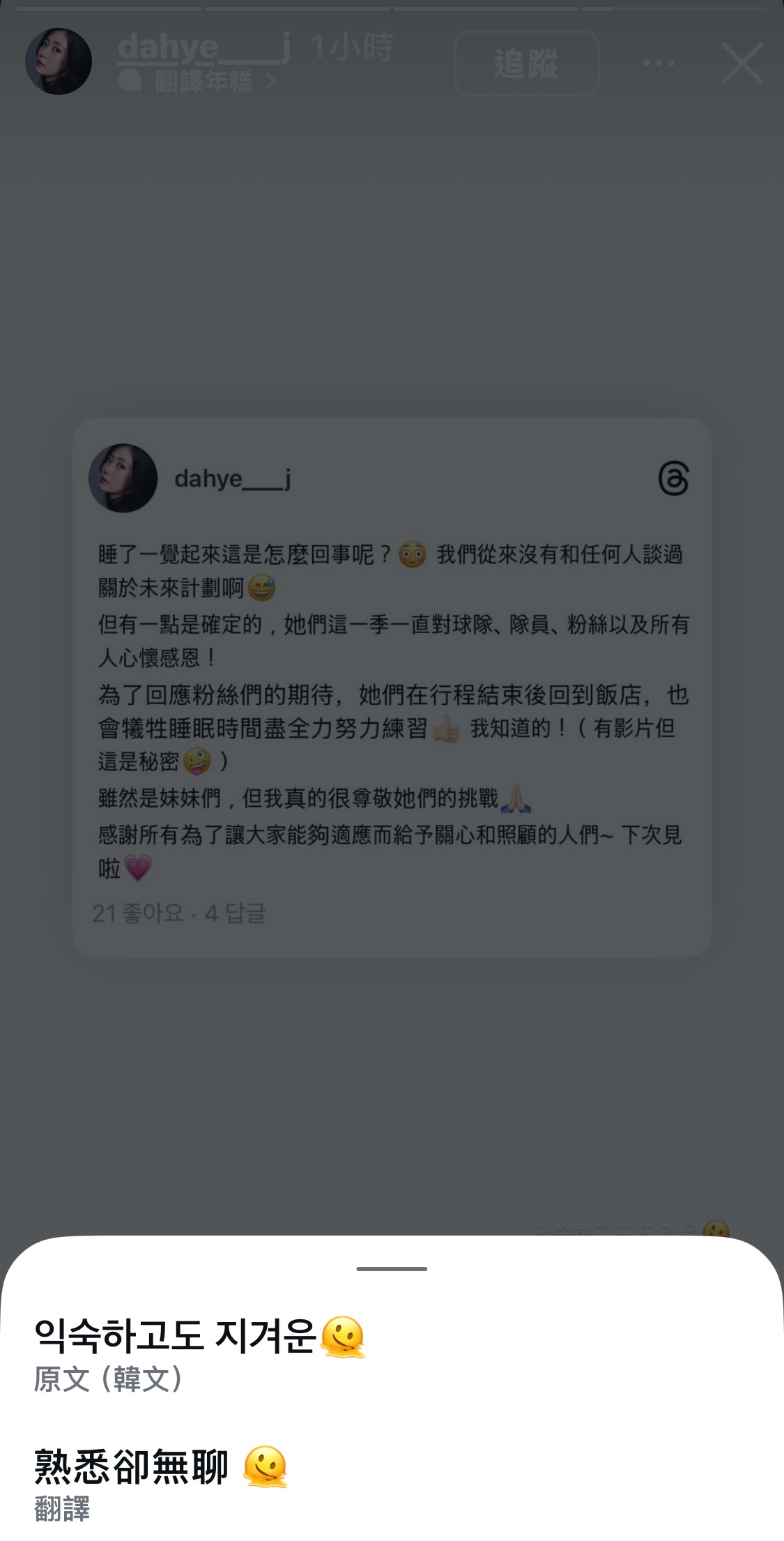Open the 翻譯年糕 translation link
Image resolution: width=784 pixels, height=1541 pixels.
tap(197, 82)
